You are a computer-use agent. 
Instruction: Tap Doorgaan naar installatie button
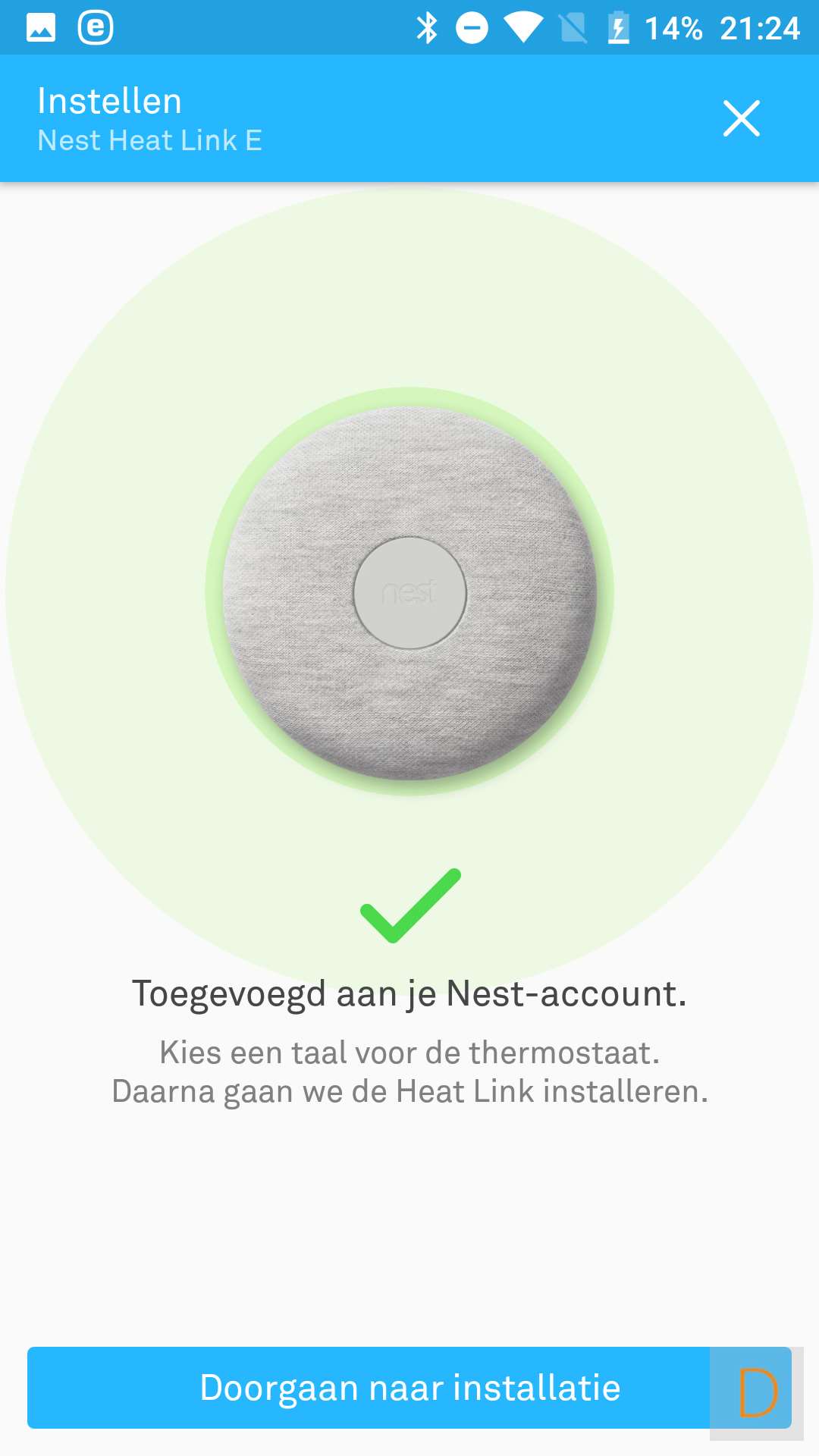coord(409,1388)
